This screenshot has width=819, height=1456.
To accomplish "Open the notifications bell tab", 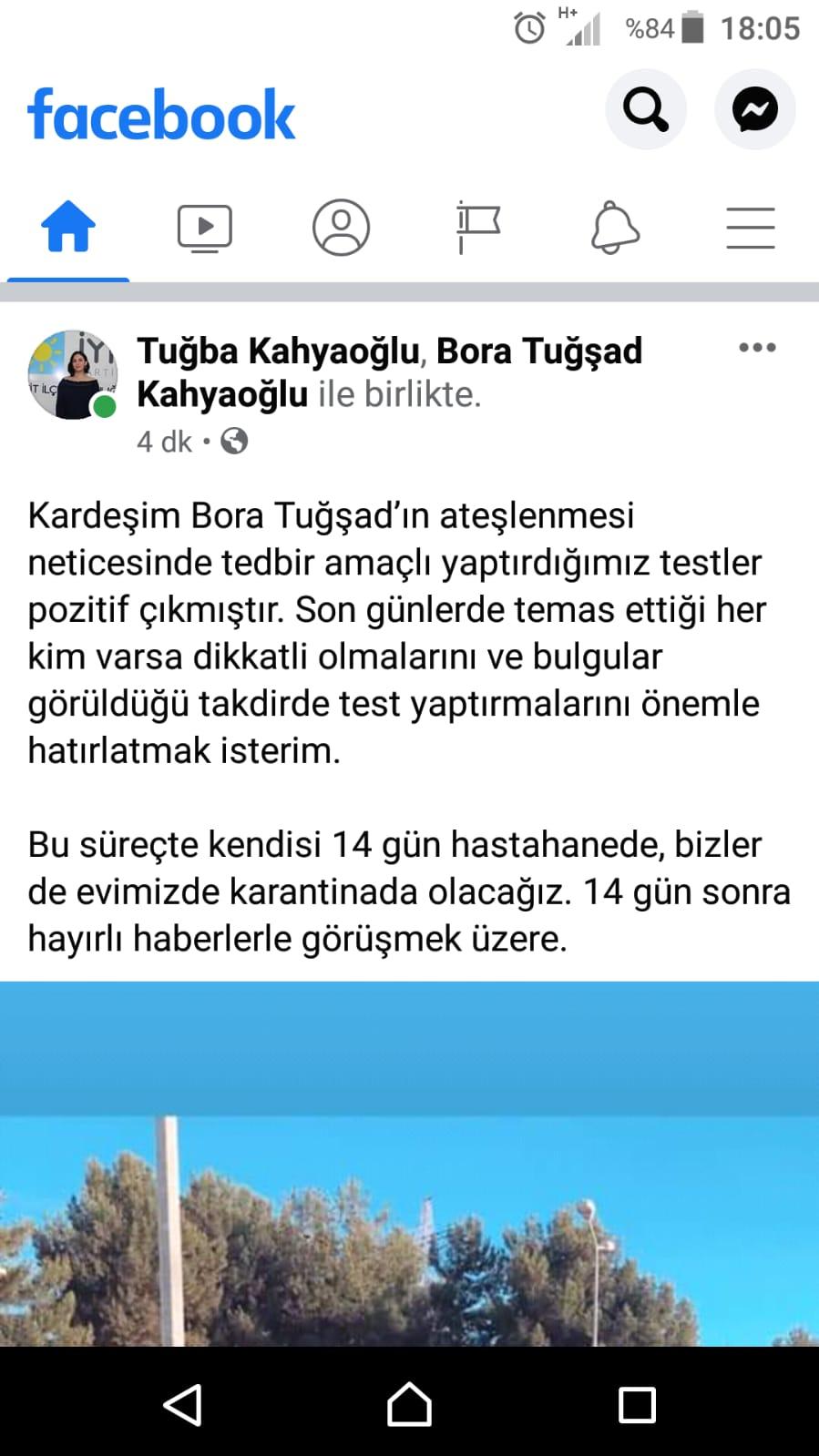I will pyautogui.click(x=615, y=228).
